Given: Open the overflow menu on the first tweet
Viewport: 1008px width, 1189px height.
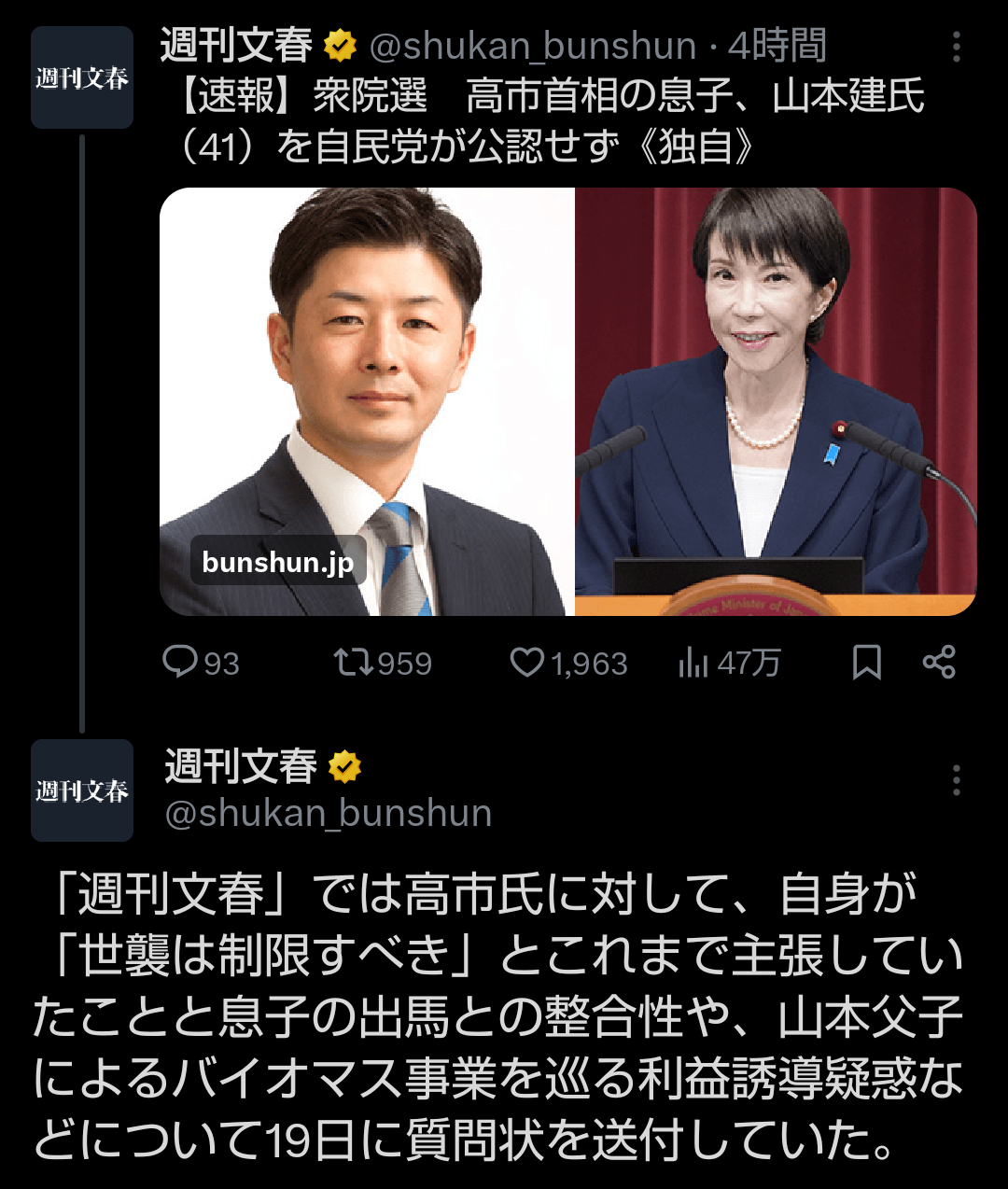Looking at the screenshot, I should tap(956, 47).
